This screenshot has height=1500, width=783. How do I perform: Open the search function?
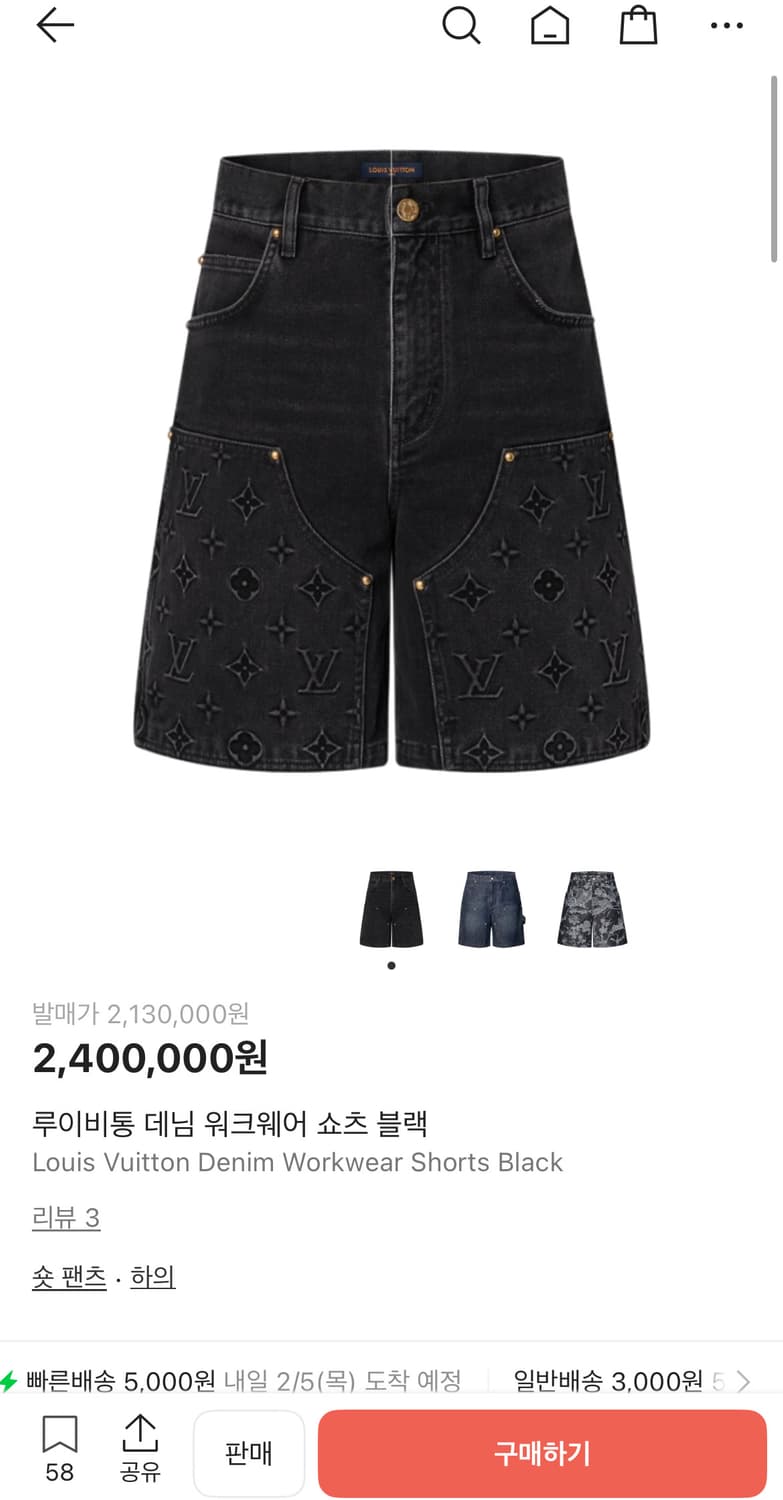click(462, 27)
